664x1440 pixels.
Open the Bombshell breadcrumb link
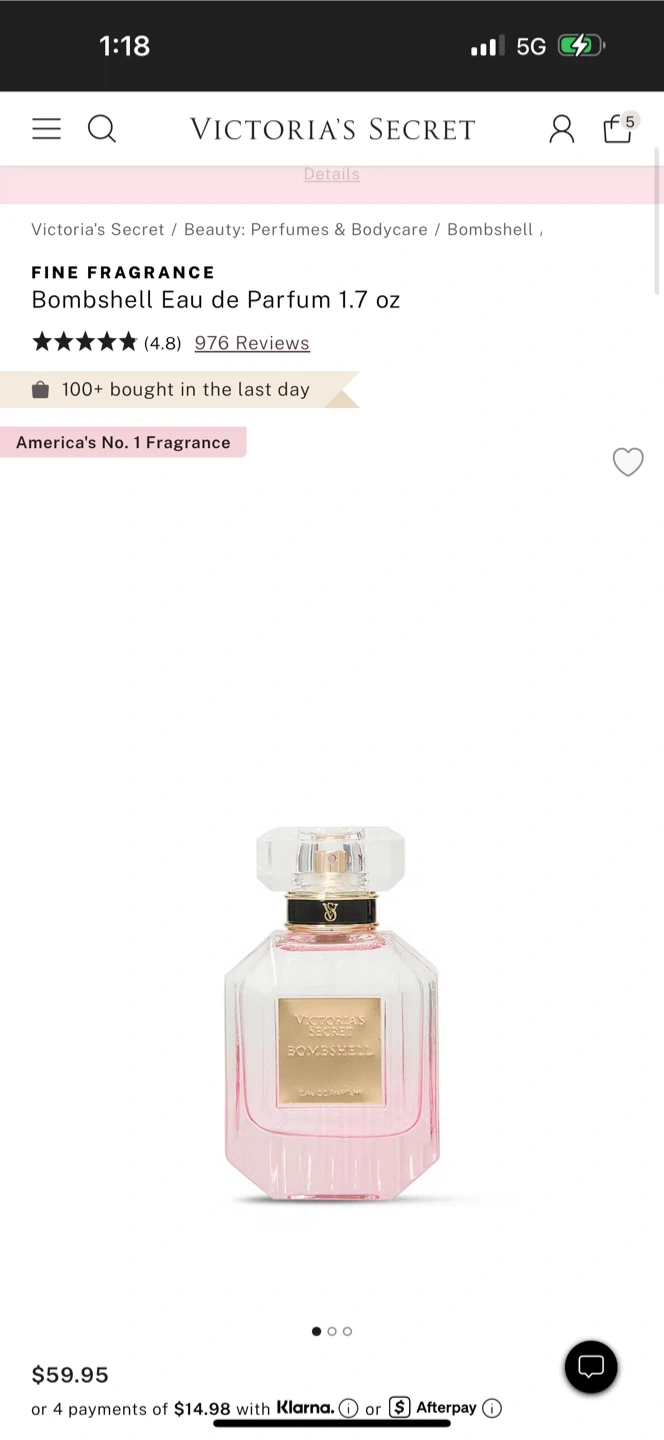490,229
